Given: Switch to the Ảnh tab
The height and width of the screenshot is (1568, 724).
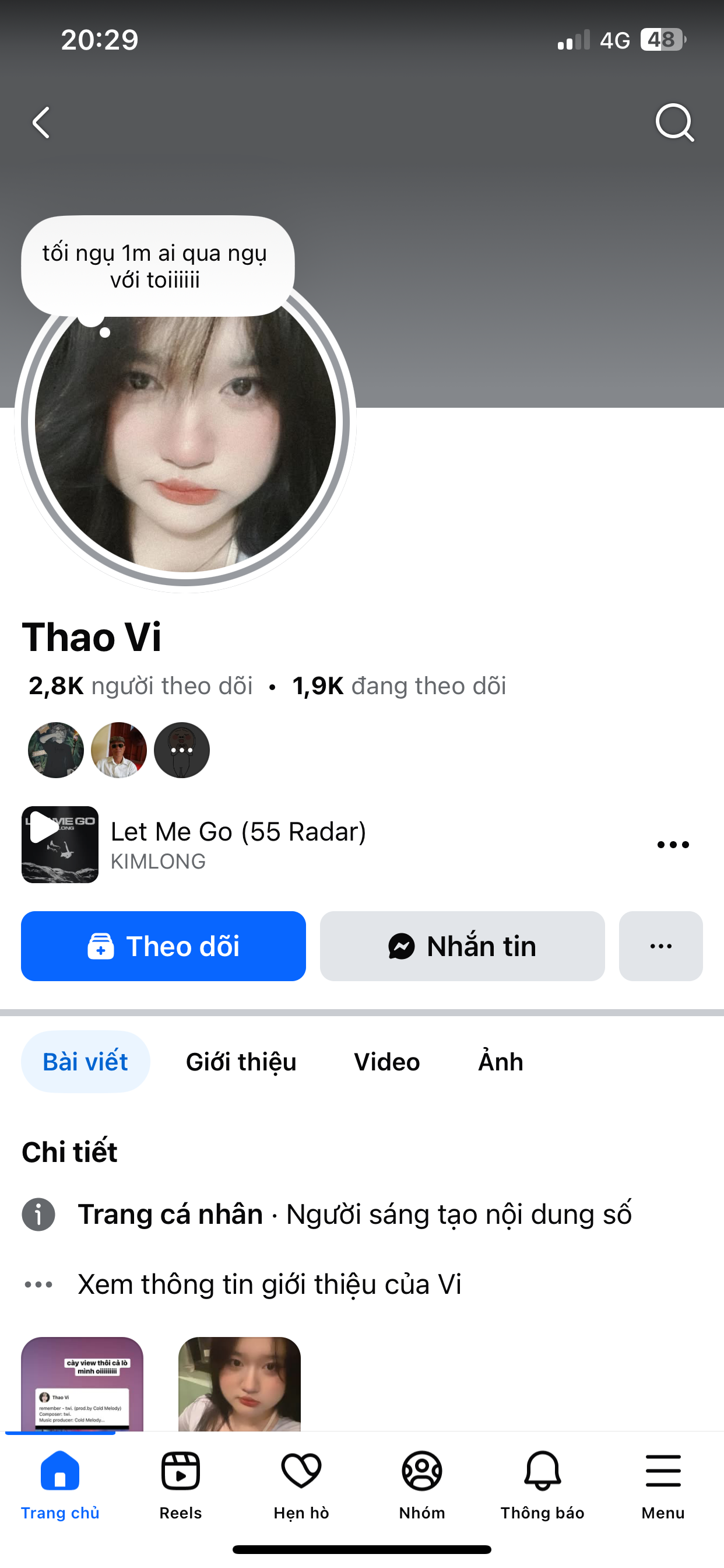Looking at the screenshot, I should [x=500, y=1062].
